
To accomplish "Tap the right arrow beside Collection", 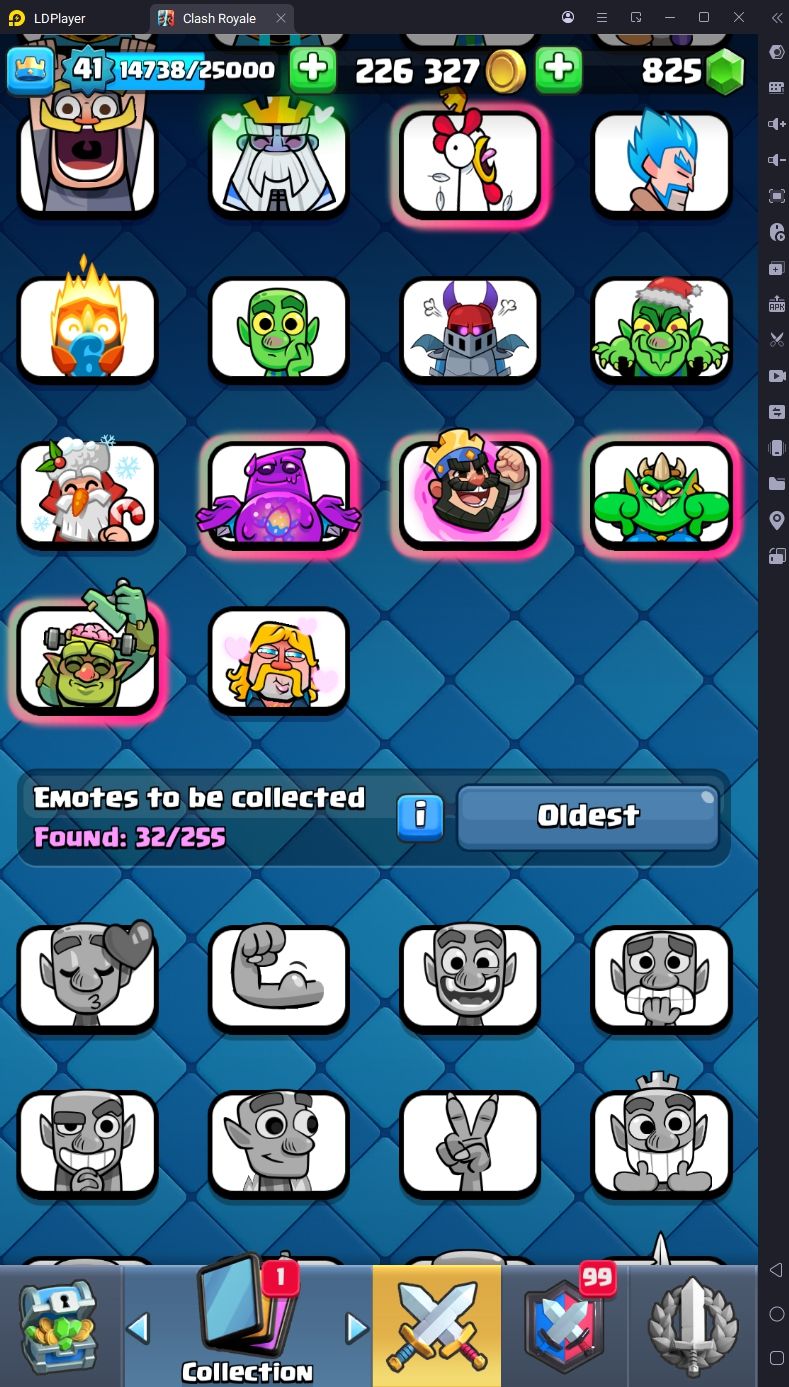I will click(x=356, y=1328).
